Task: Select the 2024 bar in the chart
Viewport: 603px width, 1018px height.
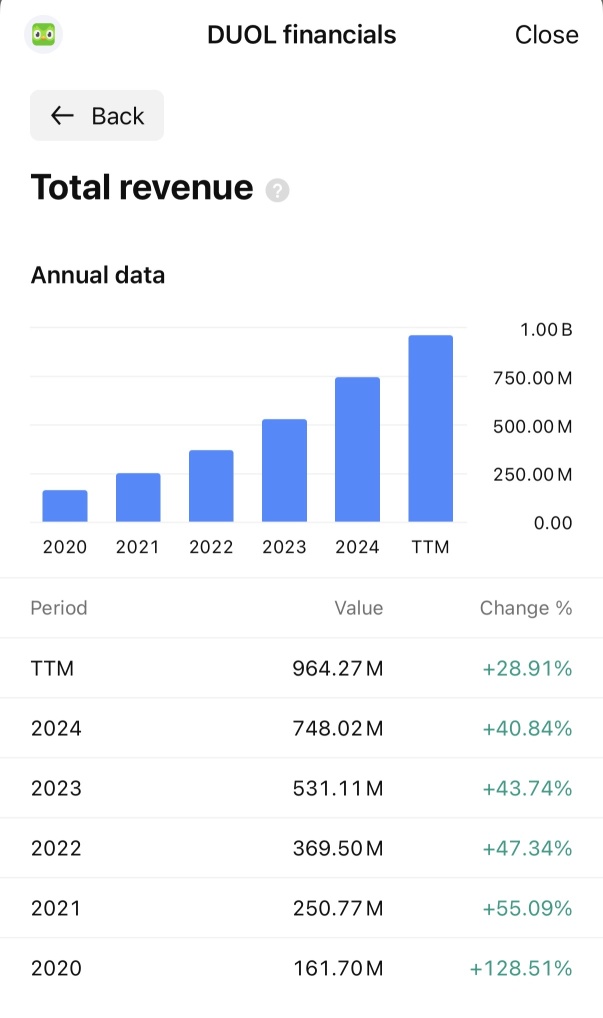Action: point(357,449)
